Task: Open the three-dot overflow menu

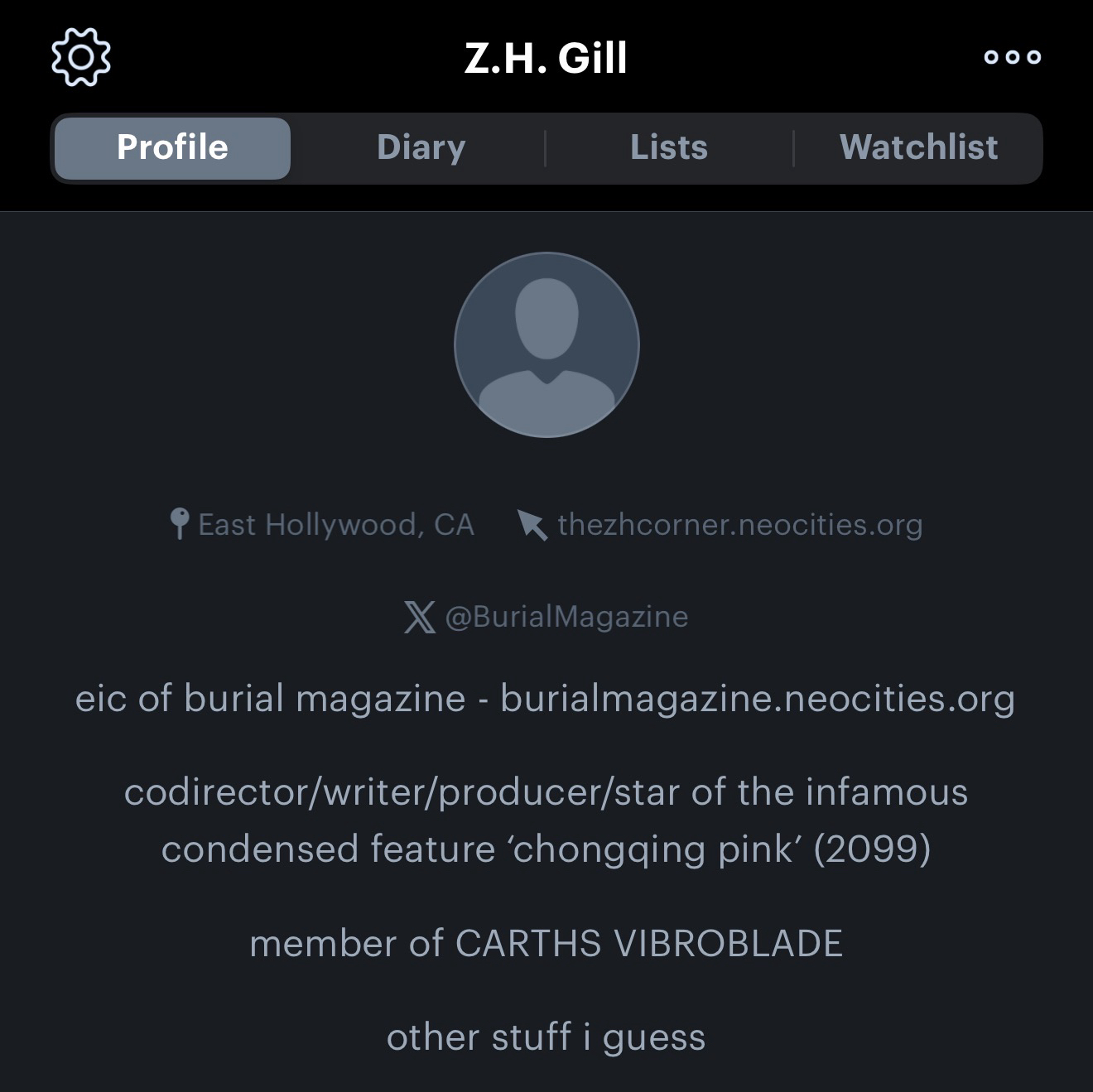Action: click(x=1012, y=57)
